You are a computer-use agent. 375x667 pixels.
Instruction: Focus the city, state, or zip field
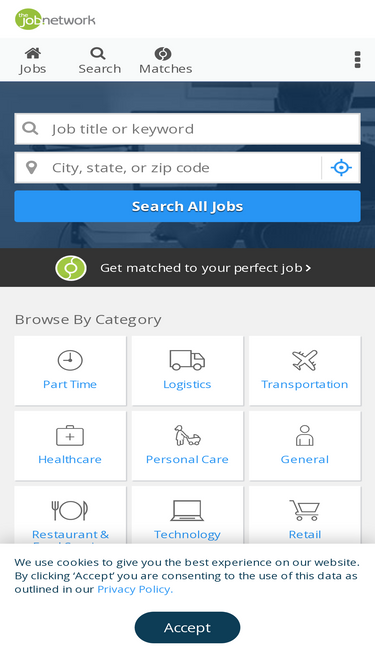coord(168,168)
